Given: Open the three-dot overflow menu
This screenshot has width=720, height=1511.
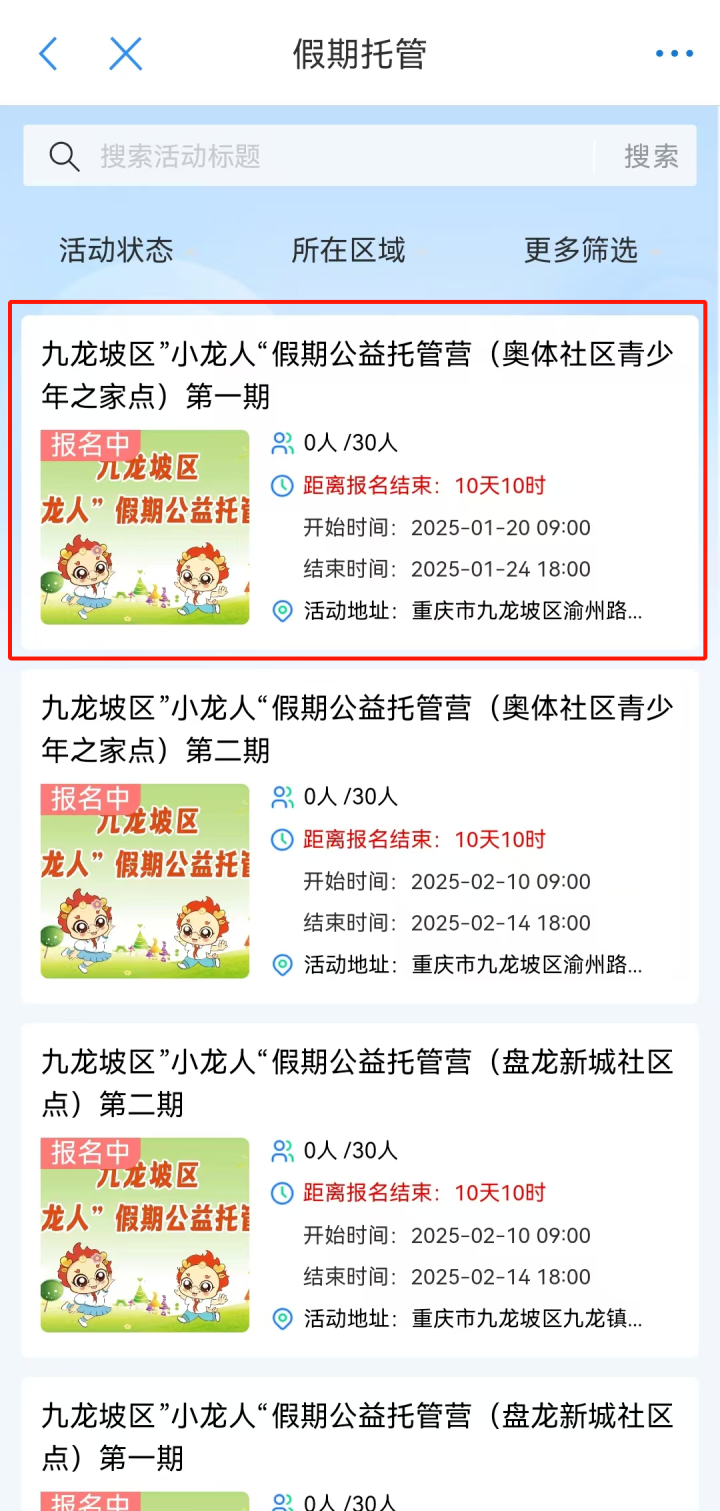Looking at the screenshot, I should (x=674, y=54).
